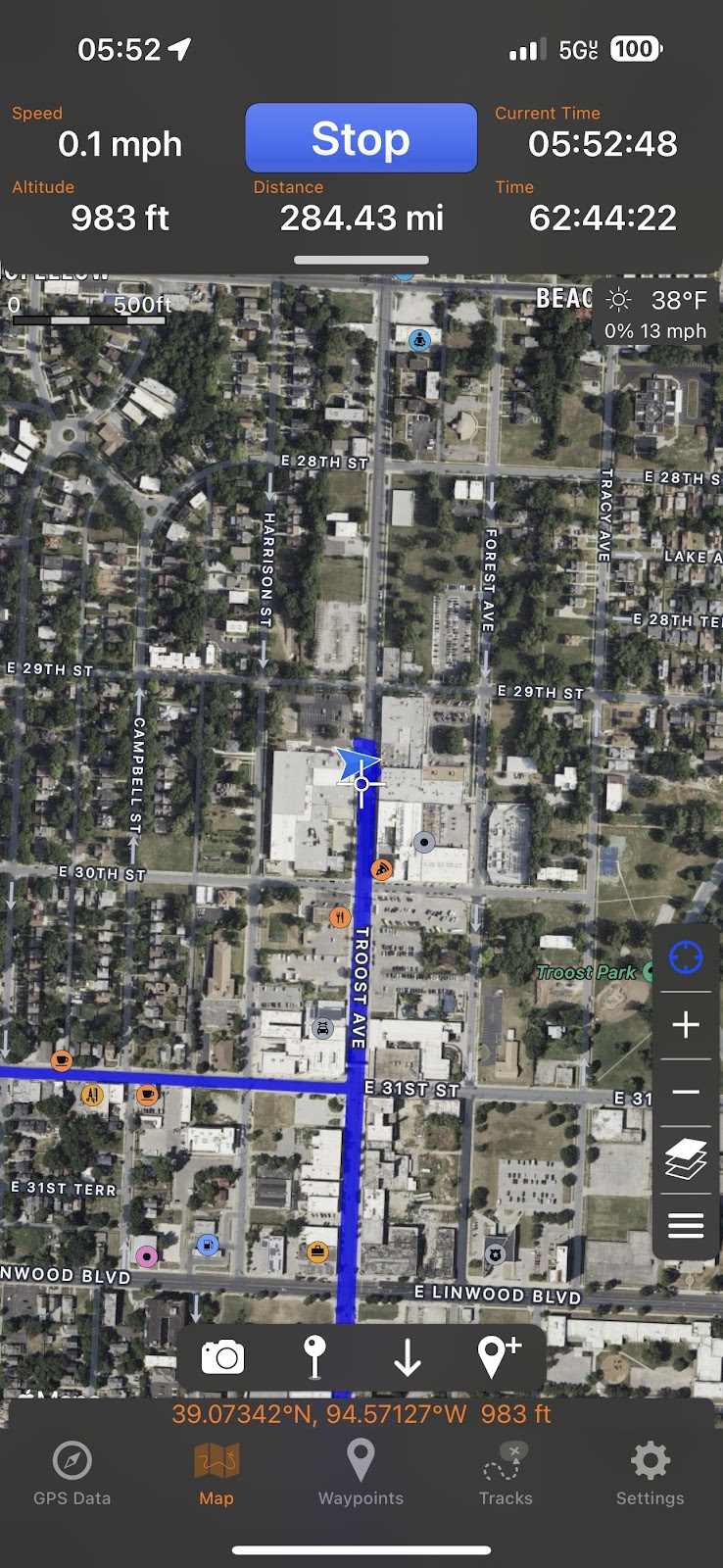
Task: Open the weather widget showing 38°F
Action: point(655,314)
